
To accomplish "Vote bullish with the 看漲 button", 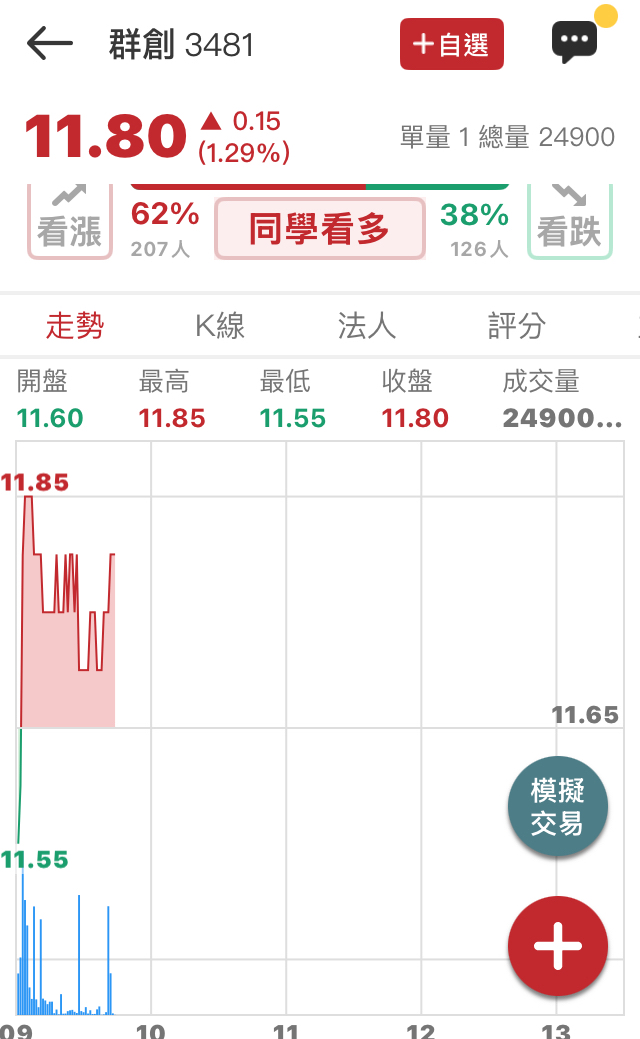I will pyautogui.click(x=70, y=222).
